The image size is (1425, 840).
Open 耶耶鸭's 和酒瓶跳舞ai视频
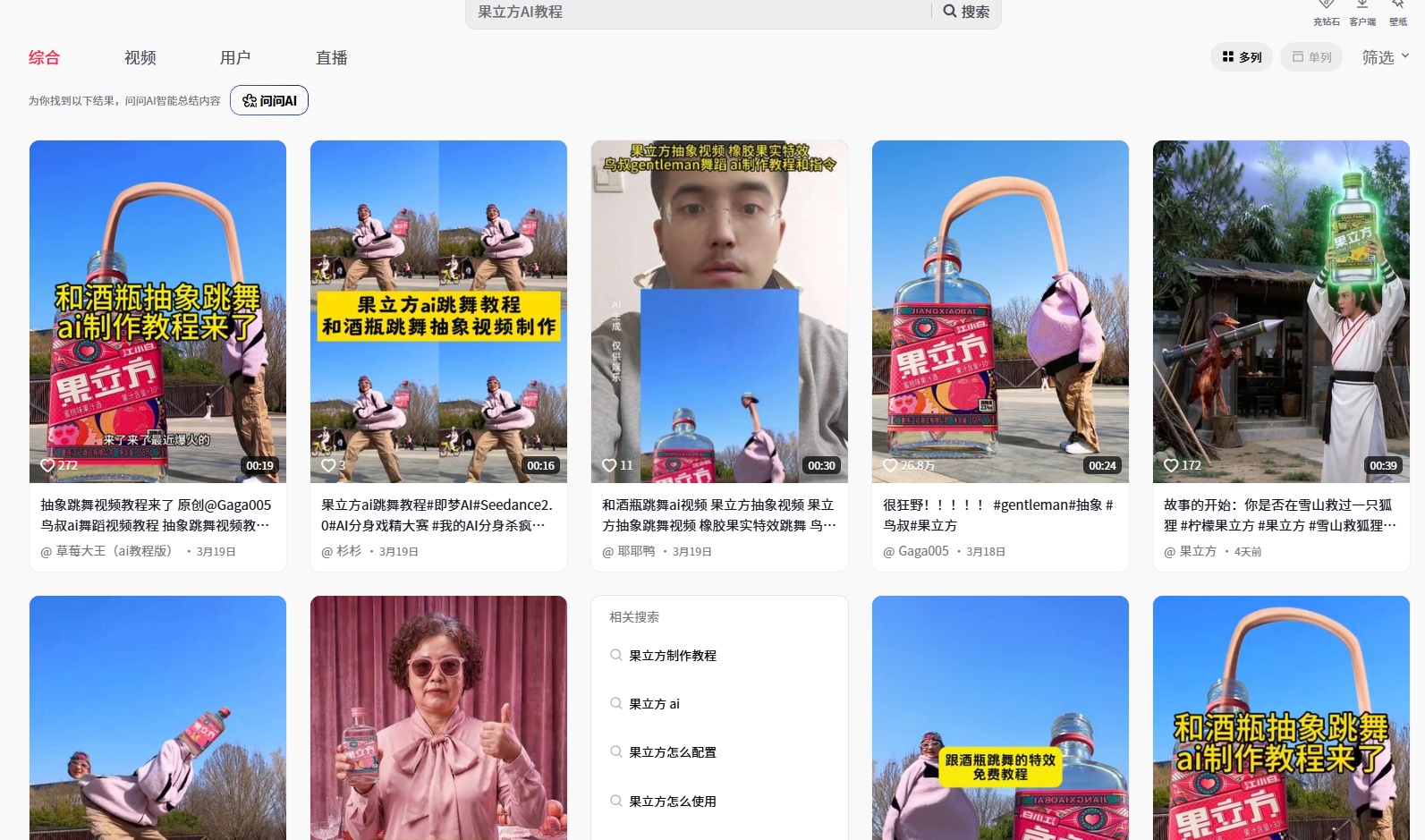(x=719, y=311)
